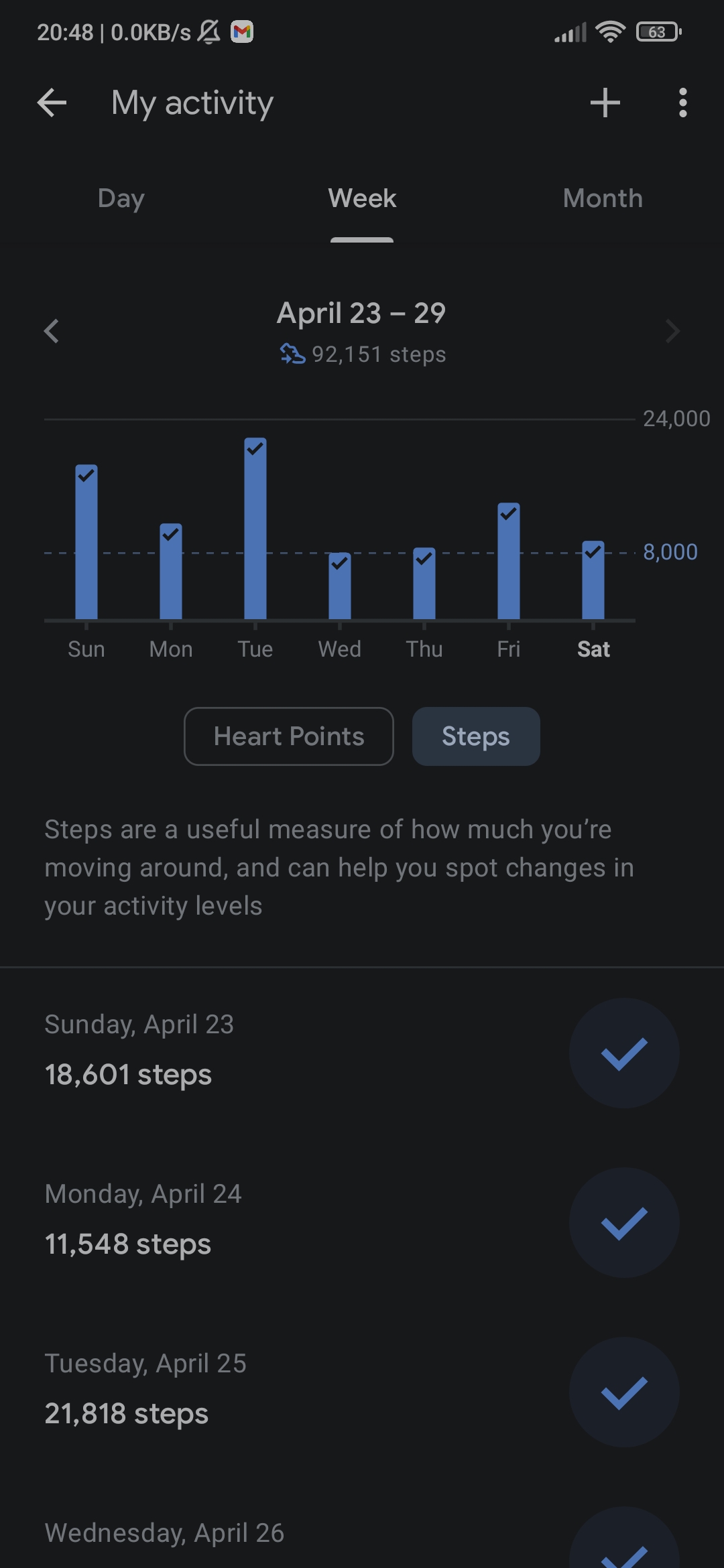Select the Friday bar in chart
Viewport: 724px width, 1568px height.
click(509, 562)
